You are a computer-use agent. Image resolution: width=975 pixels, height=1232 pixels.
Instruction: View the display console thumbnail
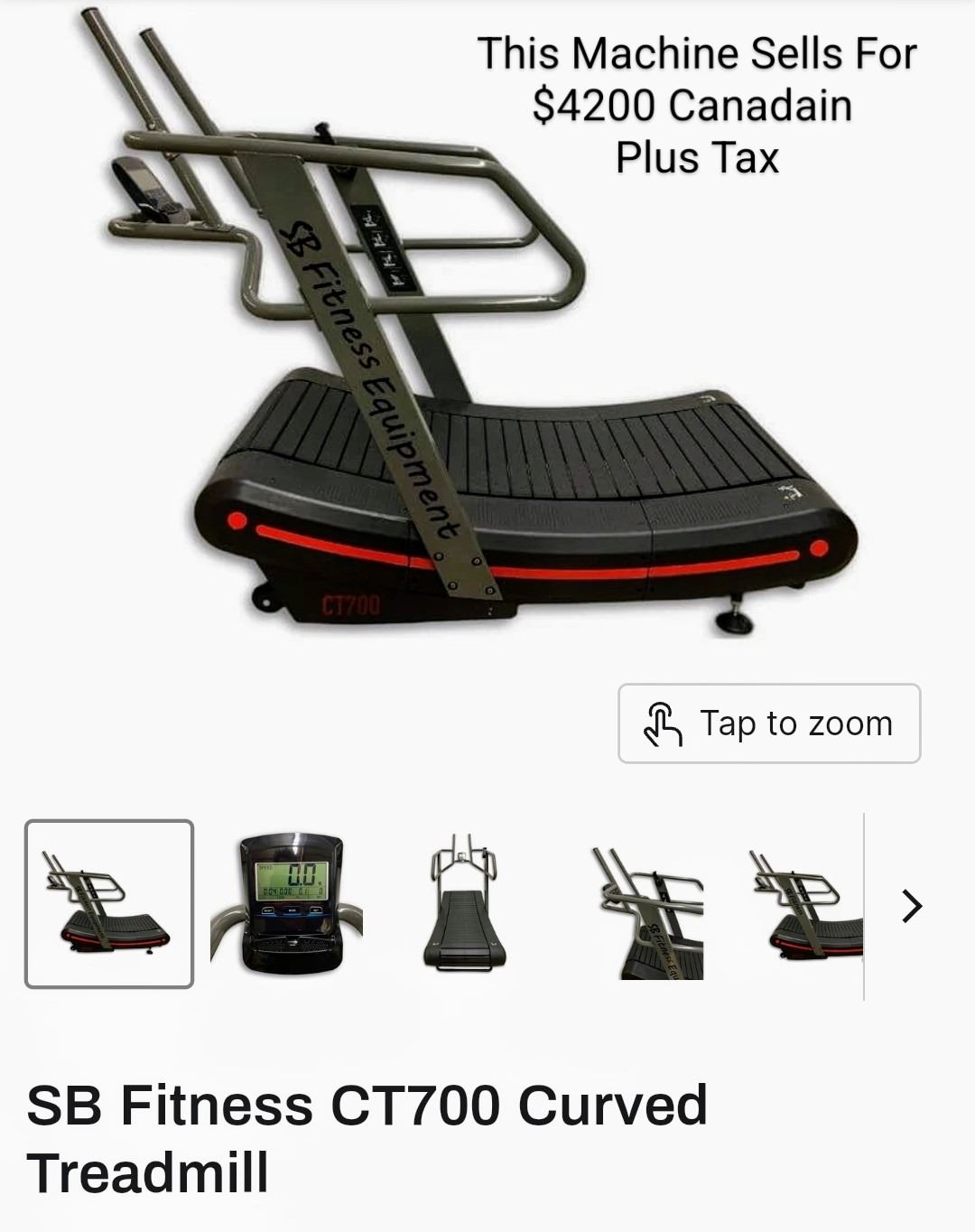click(287, 904)
